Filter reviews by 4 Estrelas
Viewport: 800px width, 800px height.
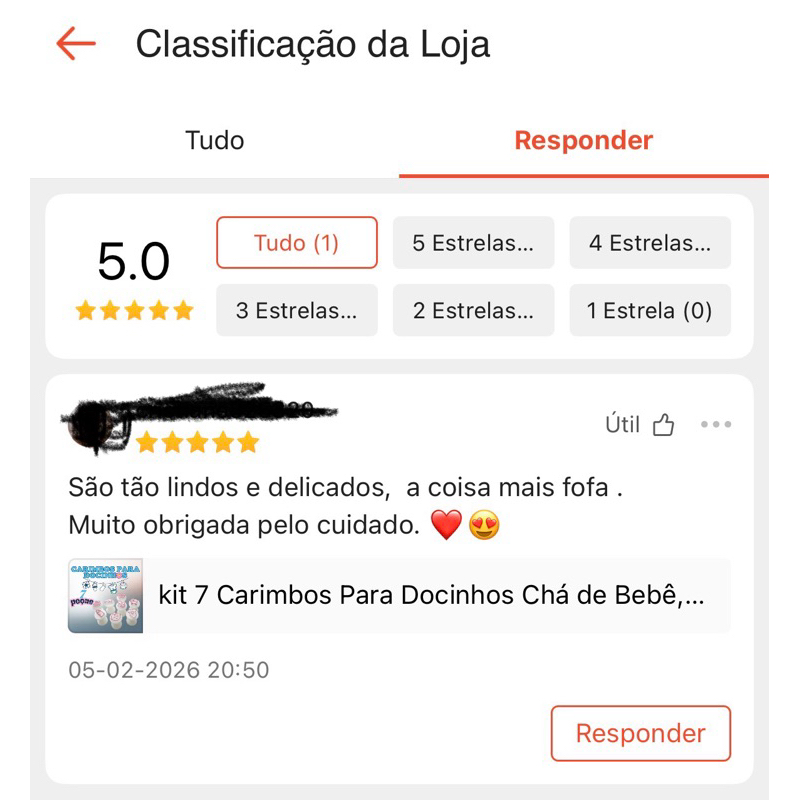650,243
